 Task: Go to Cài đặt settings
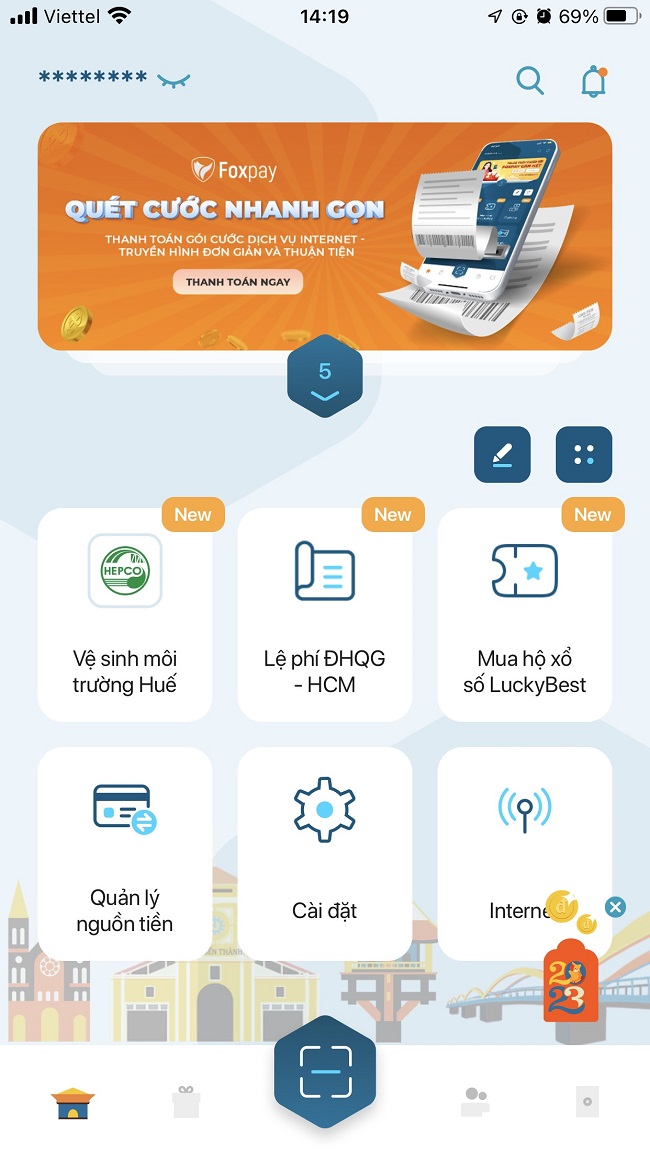coord(325,853)
